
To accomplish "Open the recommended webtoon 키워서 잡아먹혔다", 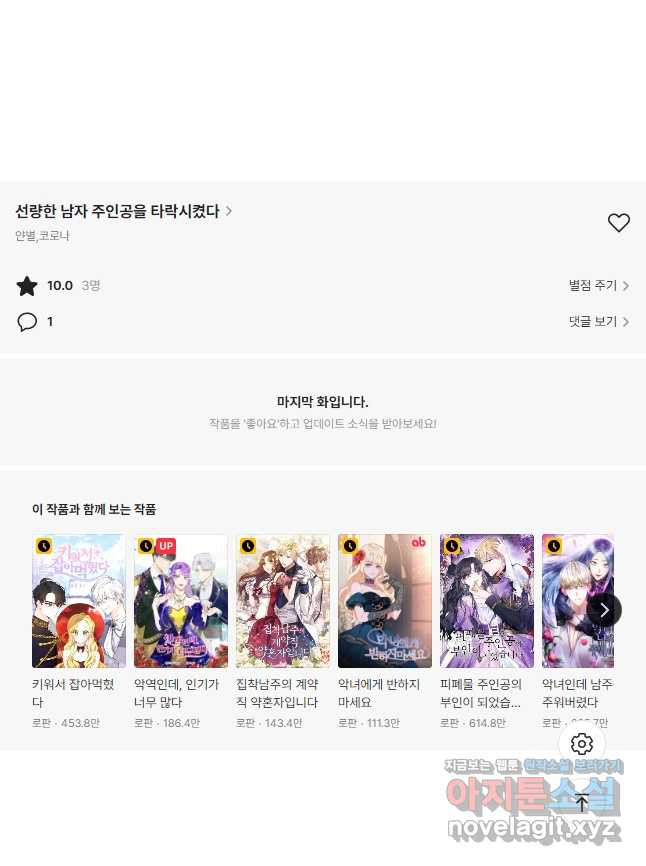I will pos(79,601).
